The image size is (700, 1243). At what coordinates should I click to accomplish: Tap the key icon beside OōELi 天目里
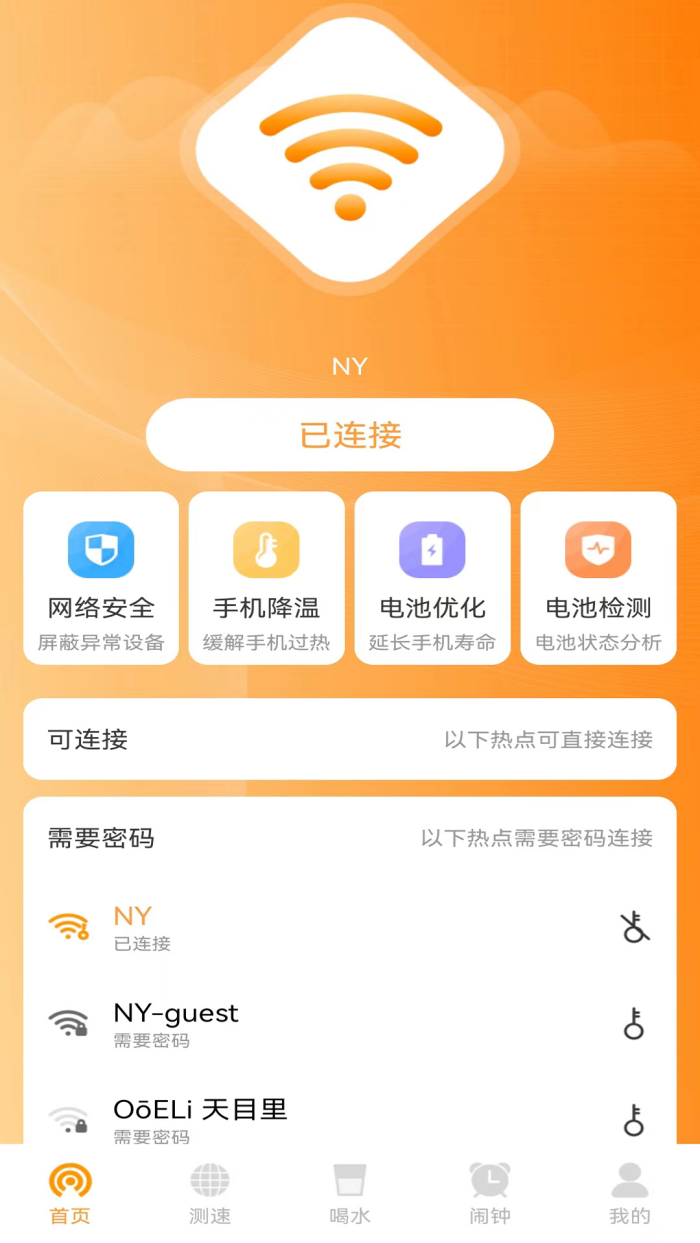coord(634,1119)
